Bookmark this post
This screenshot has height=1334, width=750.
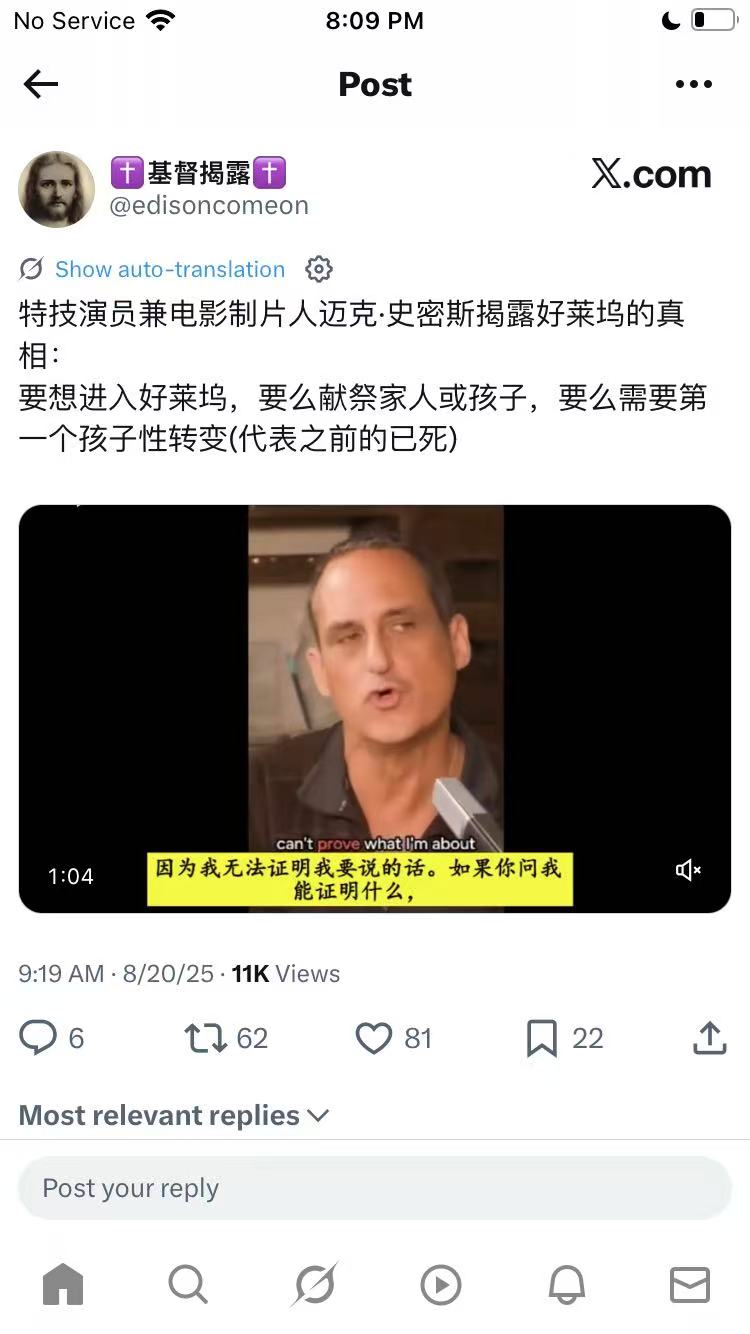541,1039
